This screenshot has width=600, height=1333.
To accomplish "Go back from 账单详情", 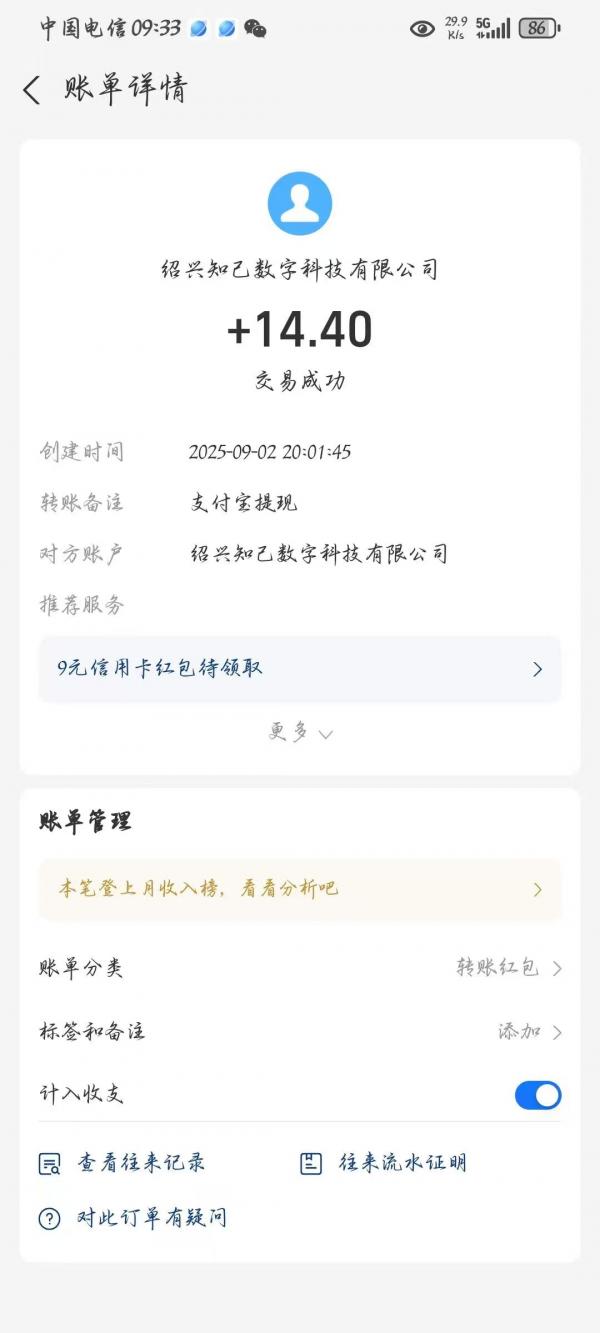I will [x=32, y=90].
